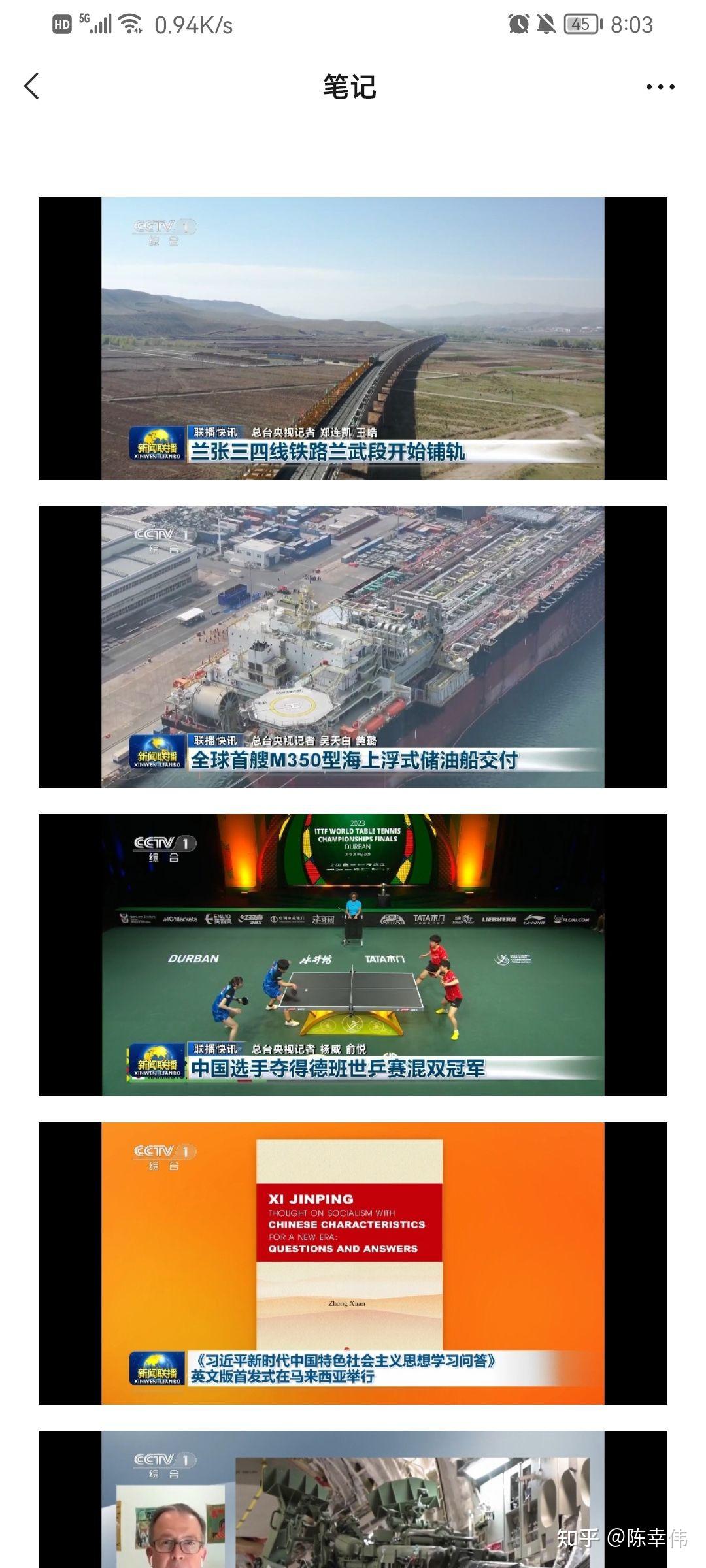Open the 德班世乒赛混双冠军 table tennis image
This screenshot has height=1568, width=706.
353,955
